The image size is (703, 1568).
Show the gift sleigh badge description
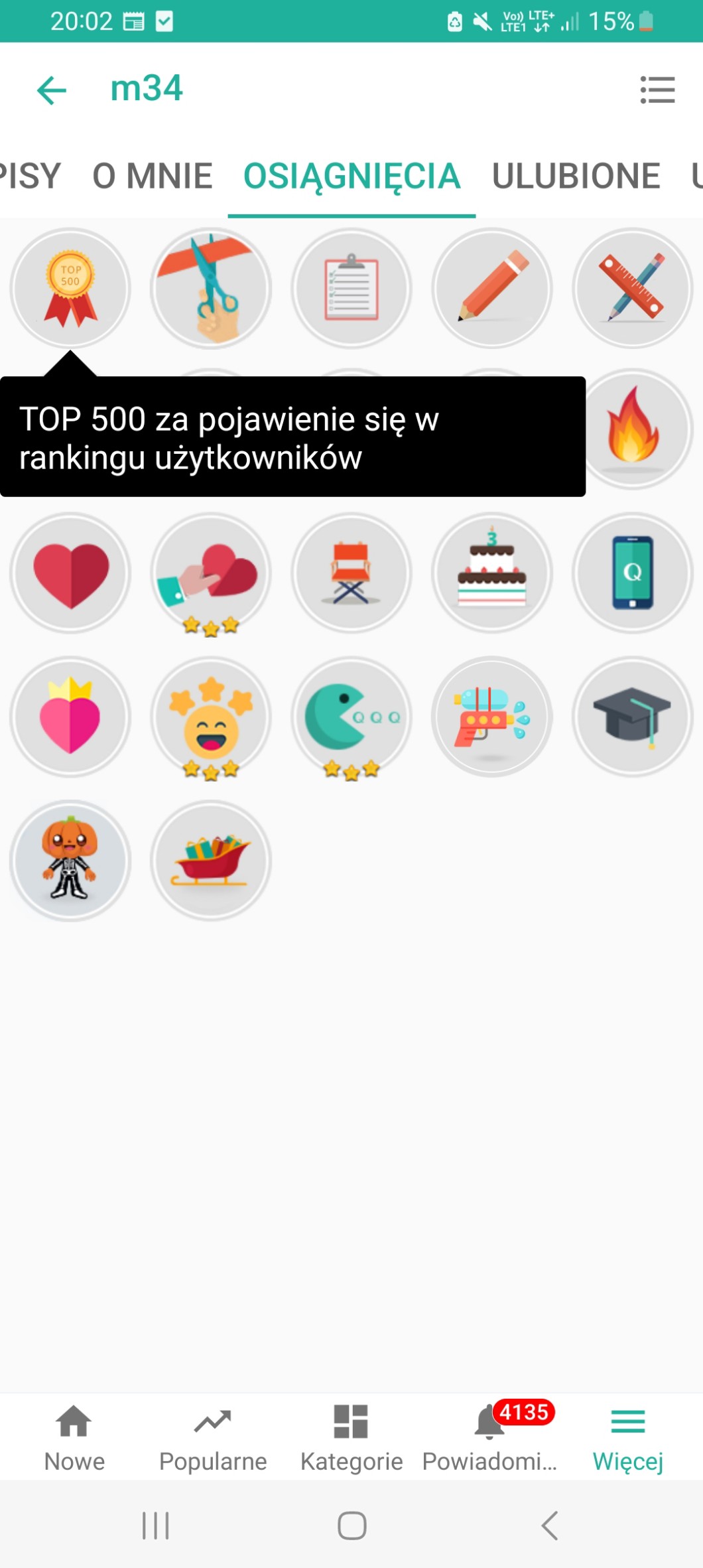click(211, 861)
